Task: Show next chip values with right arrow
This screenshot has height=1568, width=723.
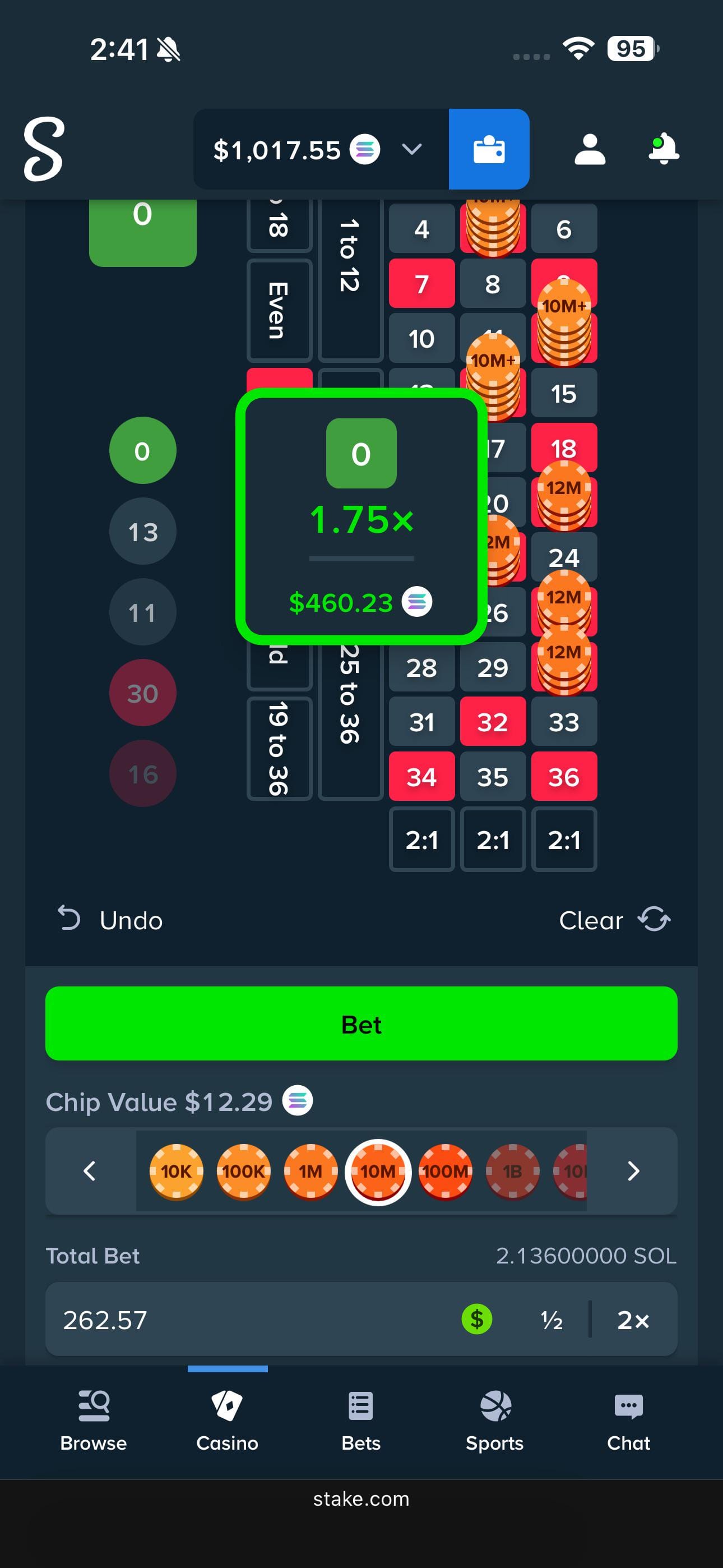Action: (x=633, y=1171)
